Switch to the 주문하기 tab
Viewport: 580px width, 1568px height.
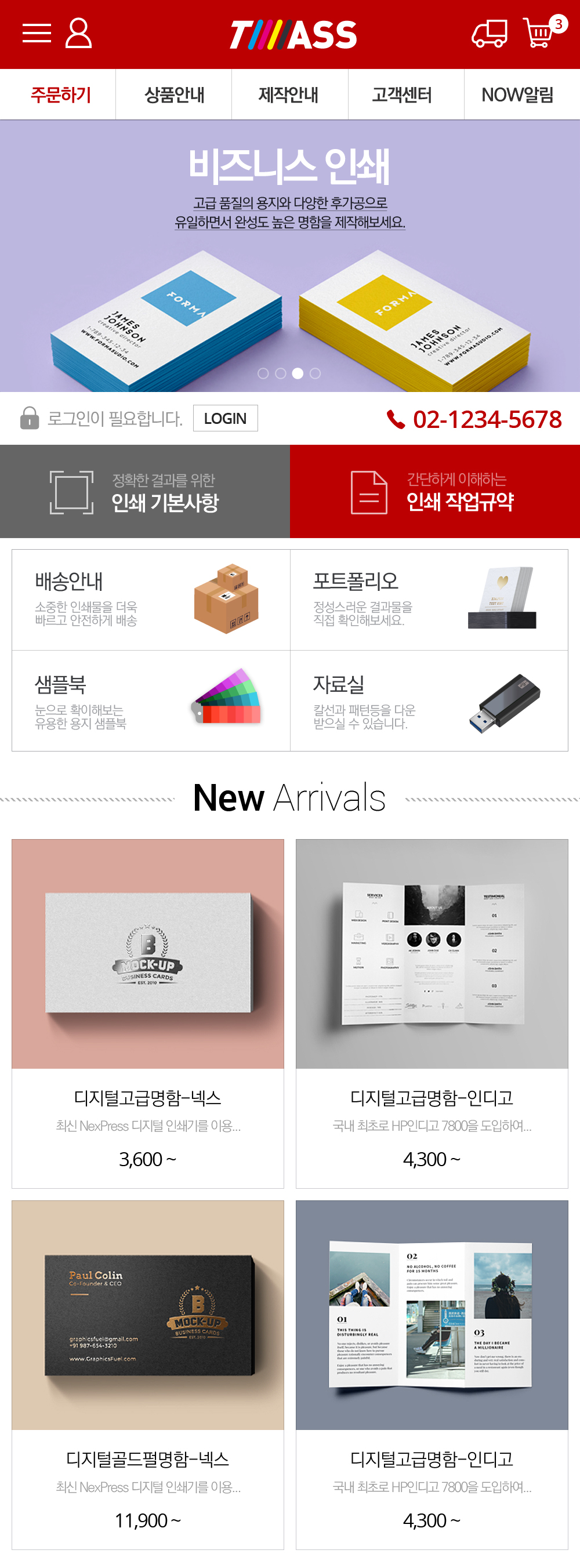click(x=60, y=95)
